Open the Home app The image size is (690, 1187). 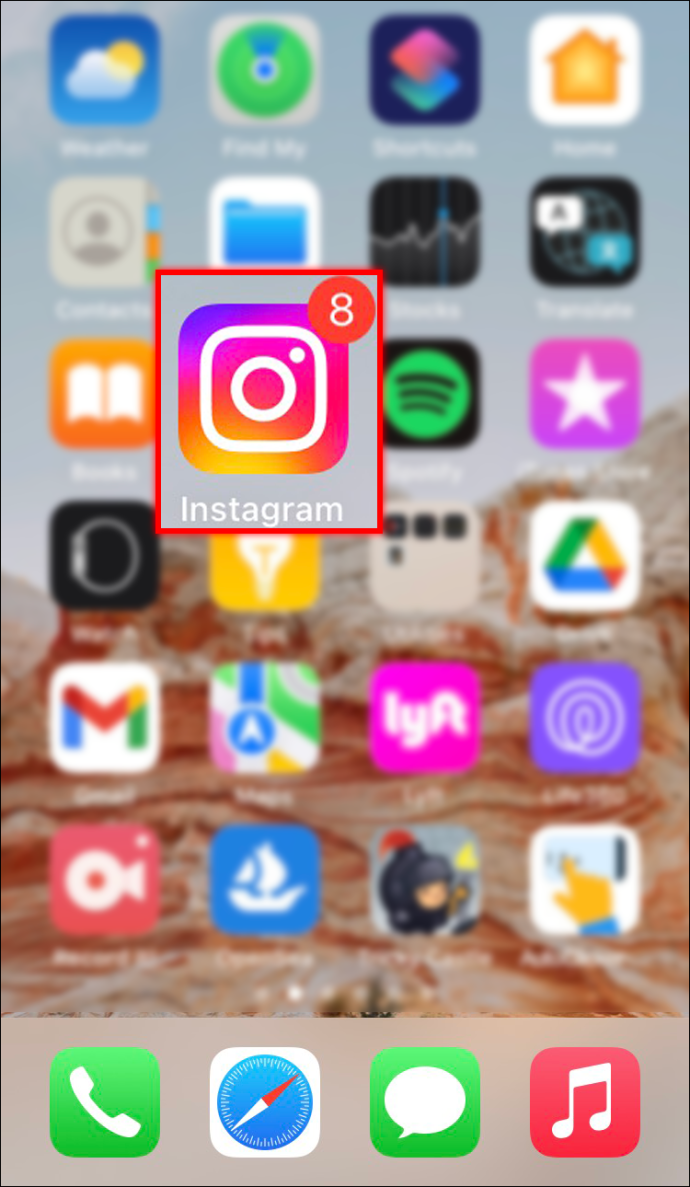coord(584,68)
